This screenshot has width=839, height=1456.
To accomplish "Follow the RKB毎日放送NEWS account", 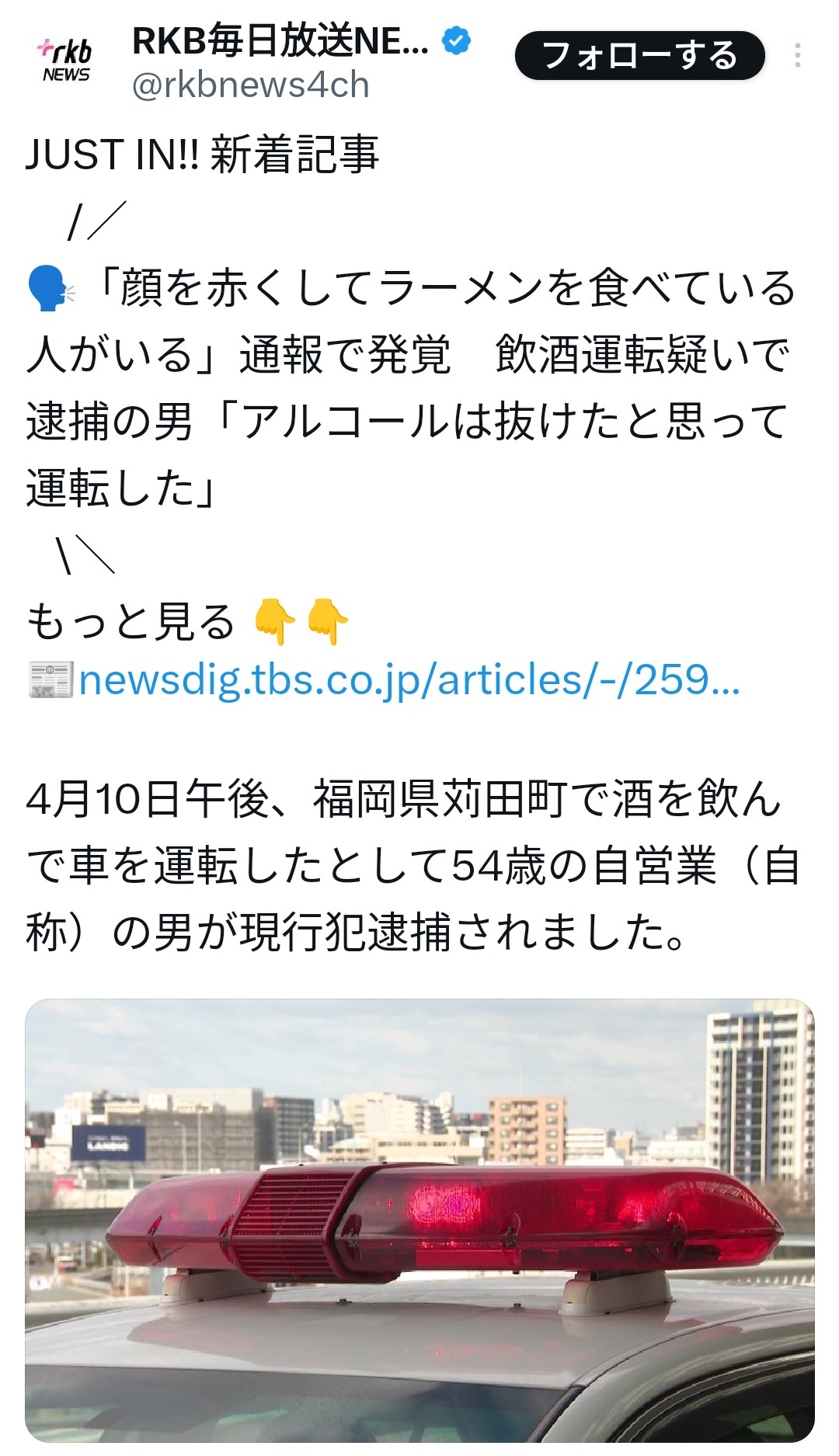I will [x=639, y=56].
